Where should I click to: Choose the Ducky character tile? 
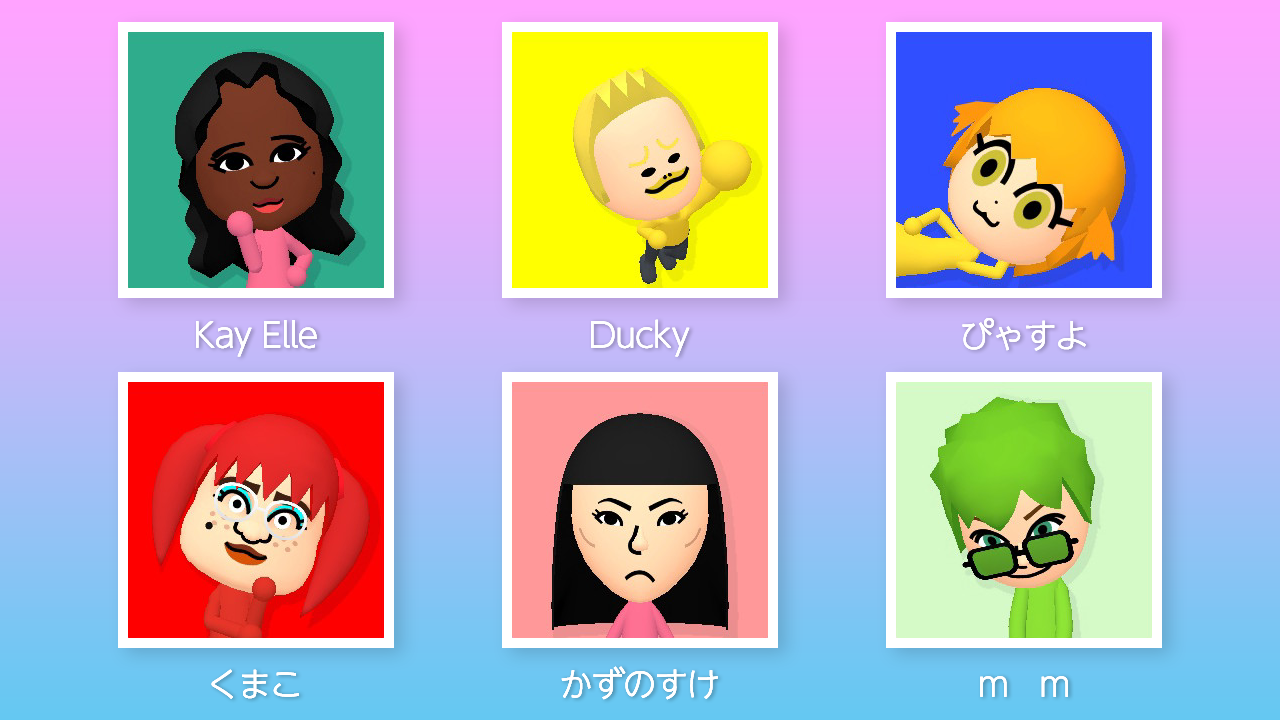tap(640, 160)
